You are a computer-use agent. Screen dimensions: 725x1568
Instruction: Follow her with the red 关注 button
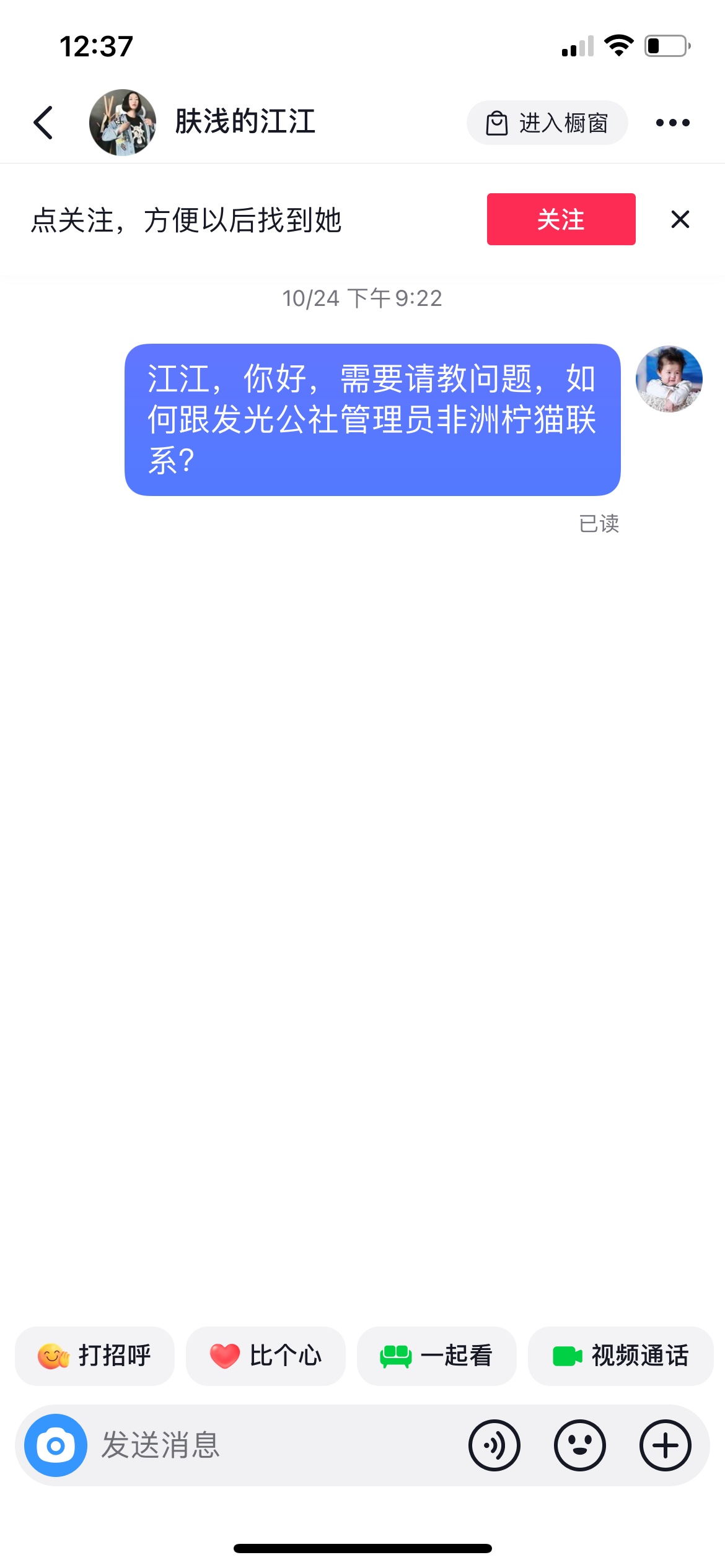point(561,219)
